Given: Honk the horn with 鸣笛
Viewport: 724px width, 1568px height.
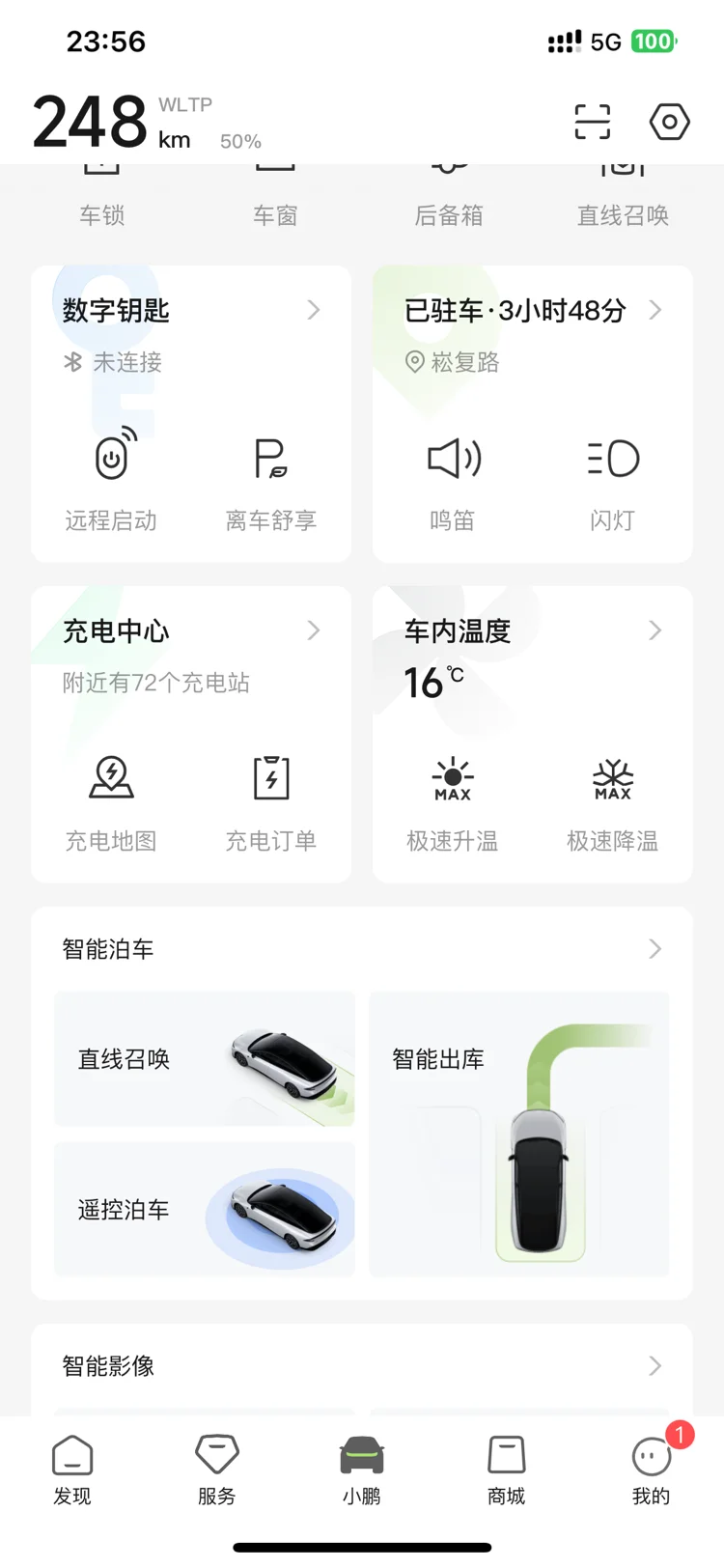Looking at the screenshot, I should click(x=453, y=479).
